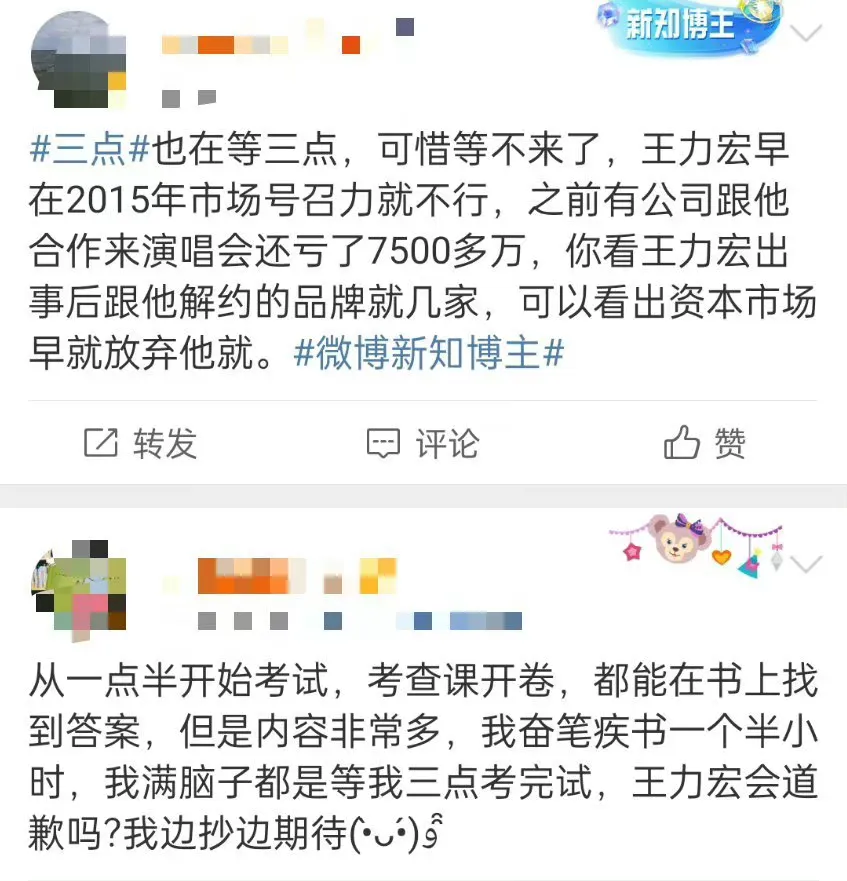Expand the chevron menu beside the 新知博主 badge
The width and height of the screenshot is (847, 881).
[805, 33]
